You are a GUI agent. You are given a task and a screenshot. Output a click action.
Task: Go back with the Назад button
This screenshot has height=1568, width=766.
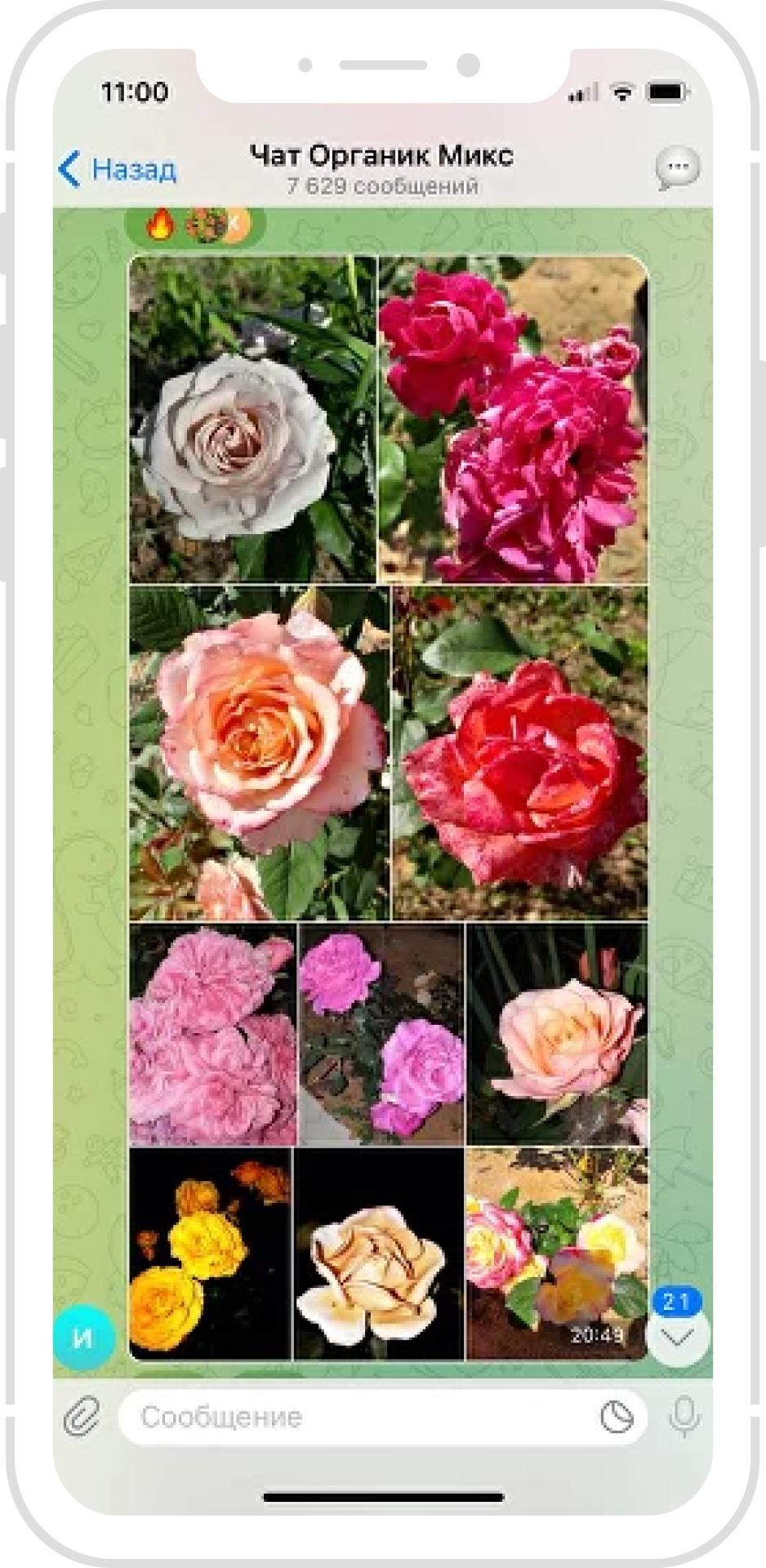pos(118,169)
